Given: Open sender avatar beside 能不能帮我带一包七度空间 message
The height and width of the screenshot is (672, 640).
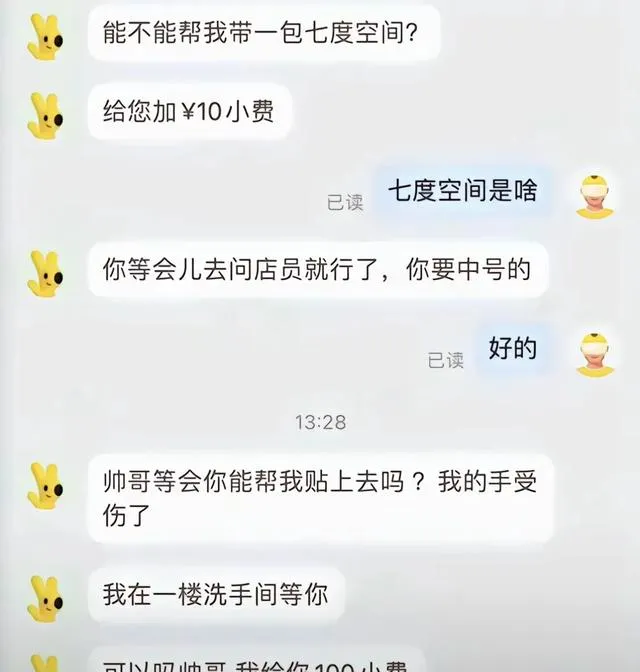Looking at the screenshot, I should 46,34.
